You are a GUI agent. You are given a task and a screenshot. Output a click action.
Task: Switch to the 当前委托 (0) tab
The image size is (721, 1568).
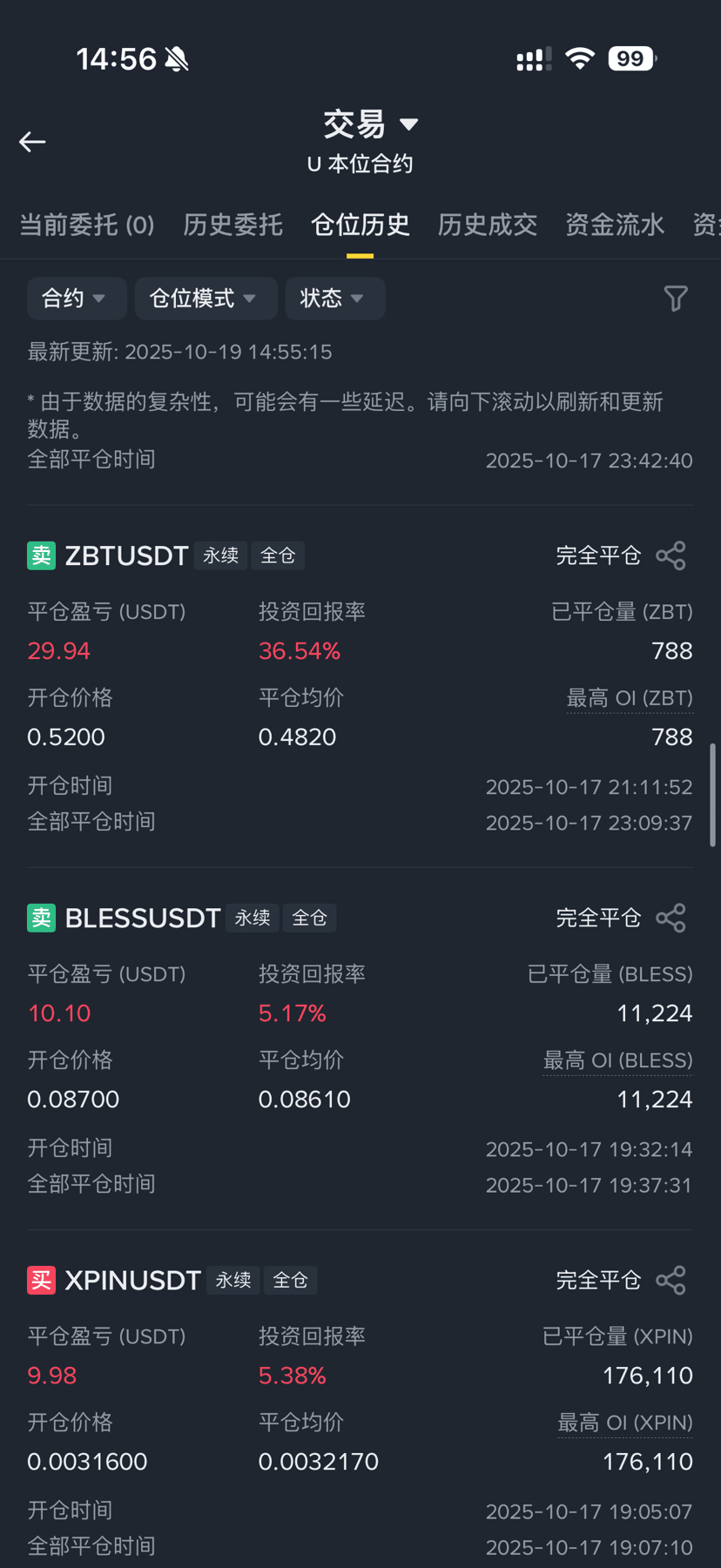[x=87, y=225]
